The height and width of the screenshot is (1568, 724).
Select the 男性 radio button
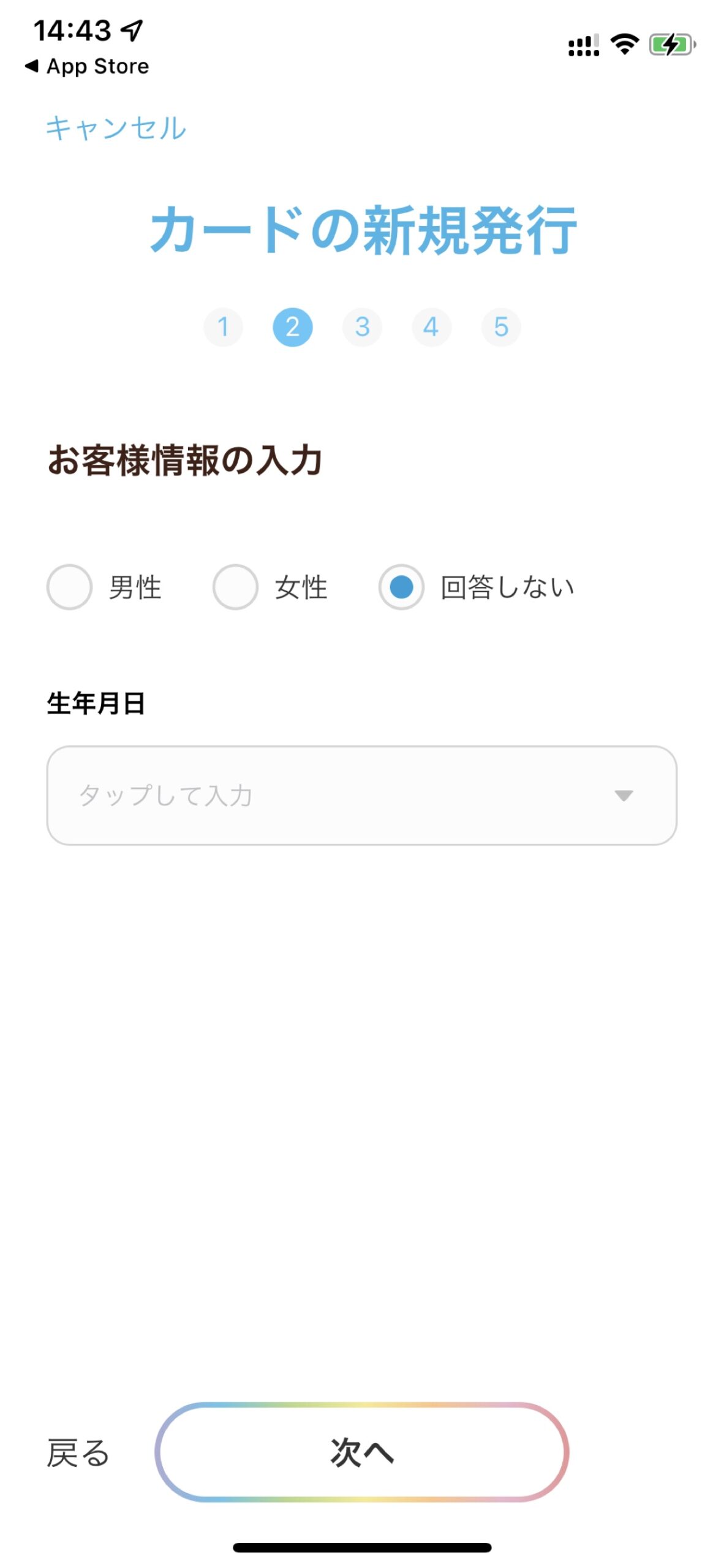69,587
